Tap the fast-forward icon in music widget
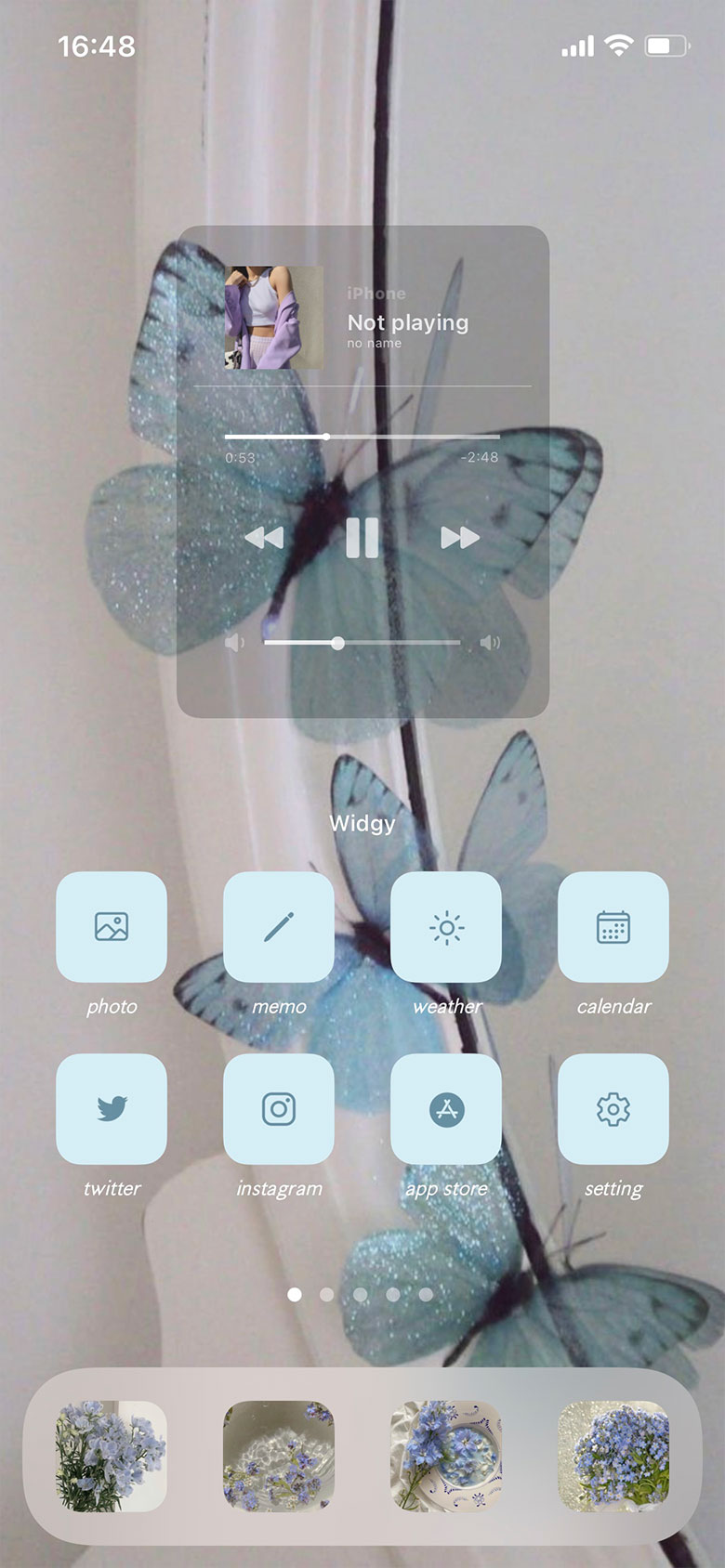This screenshot has height=1568, width=725. click(460, 538)
